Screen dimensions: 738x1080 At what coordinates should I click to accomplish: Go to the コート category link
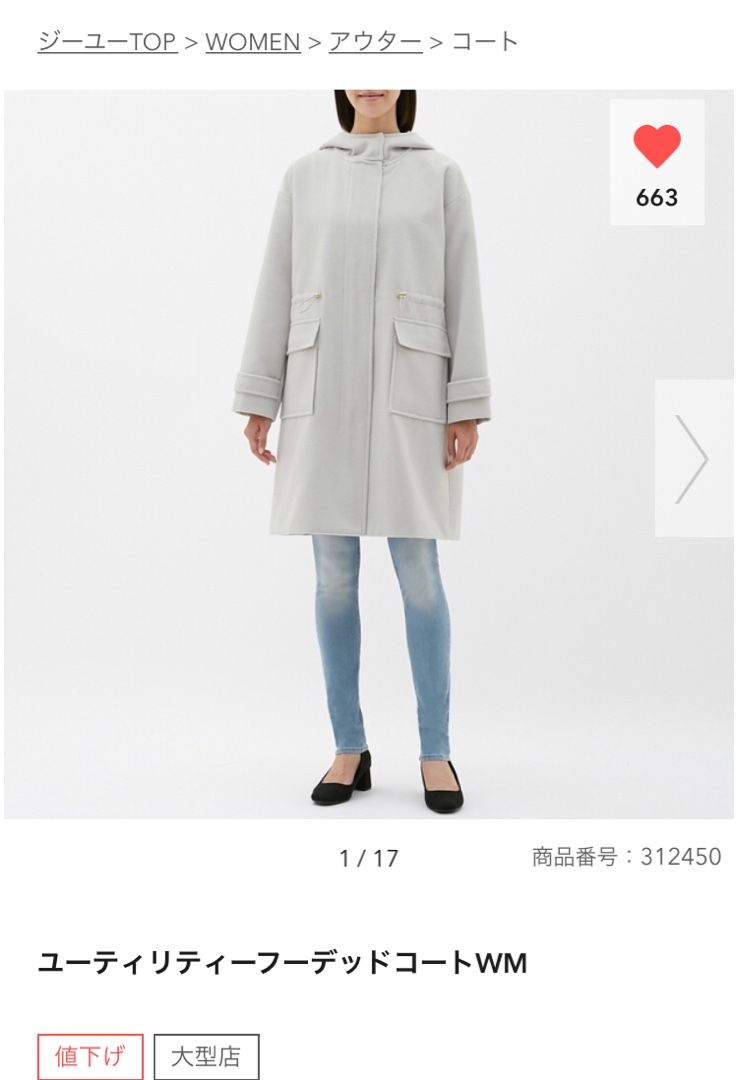point(485,42)
